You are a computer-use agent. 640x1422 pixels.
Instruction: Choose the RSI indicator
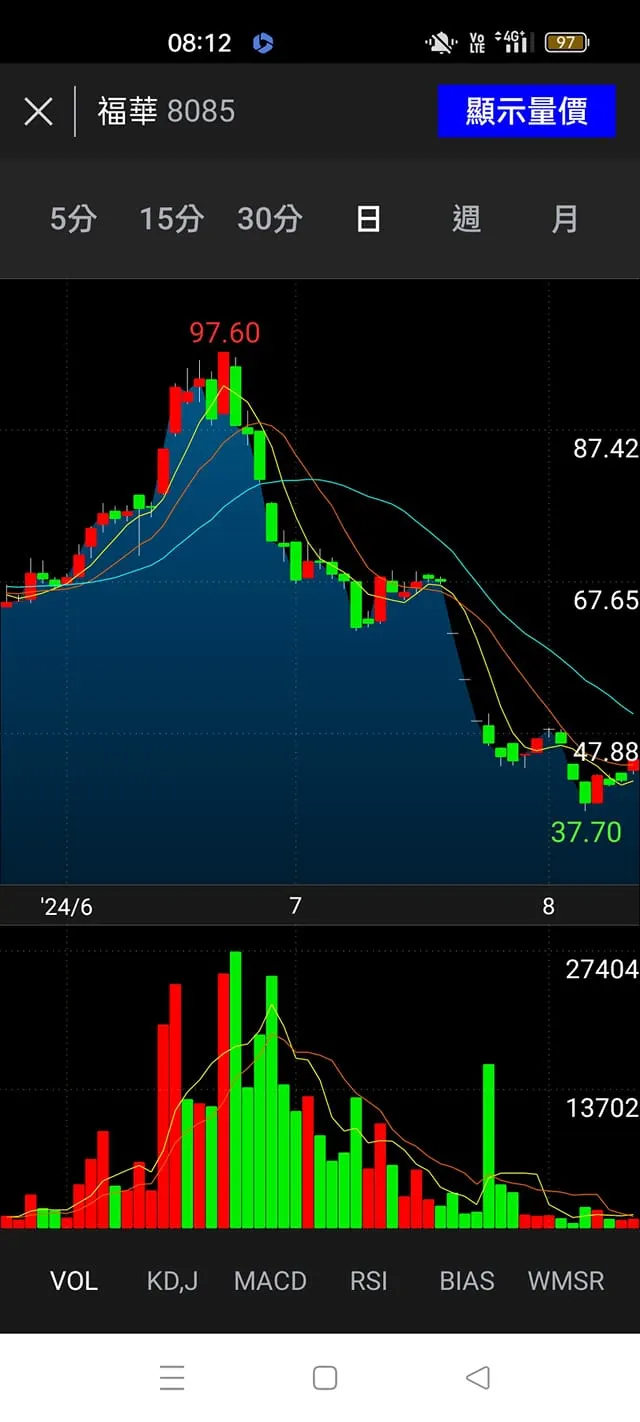pyautogui.click(x=368, y=1281)
